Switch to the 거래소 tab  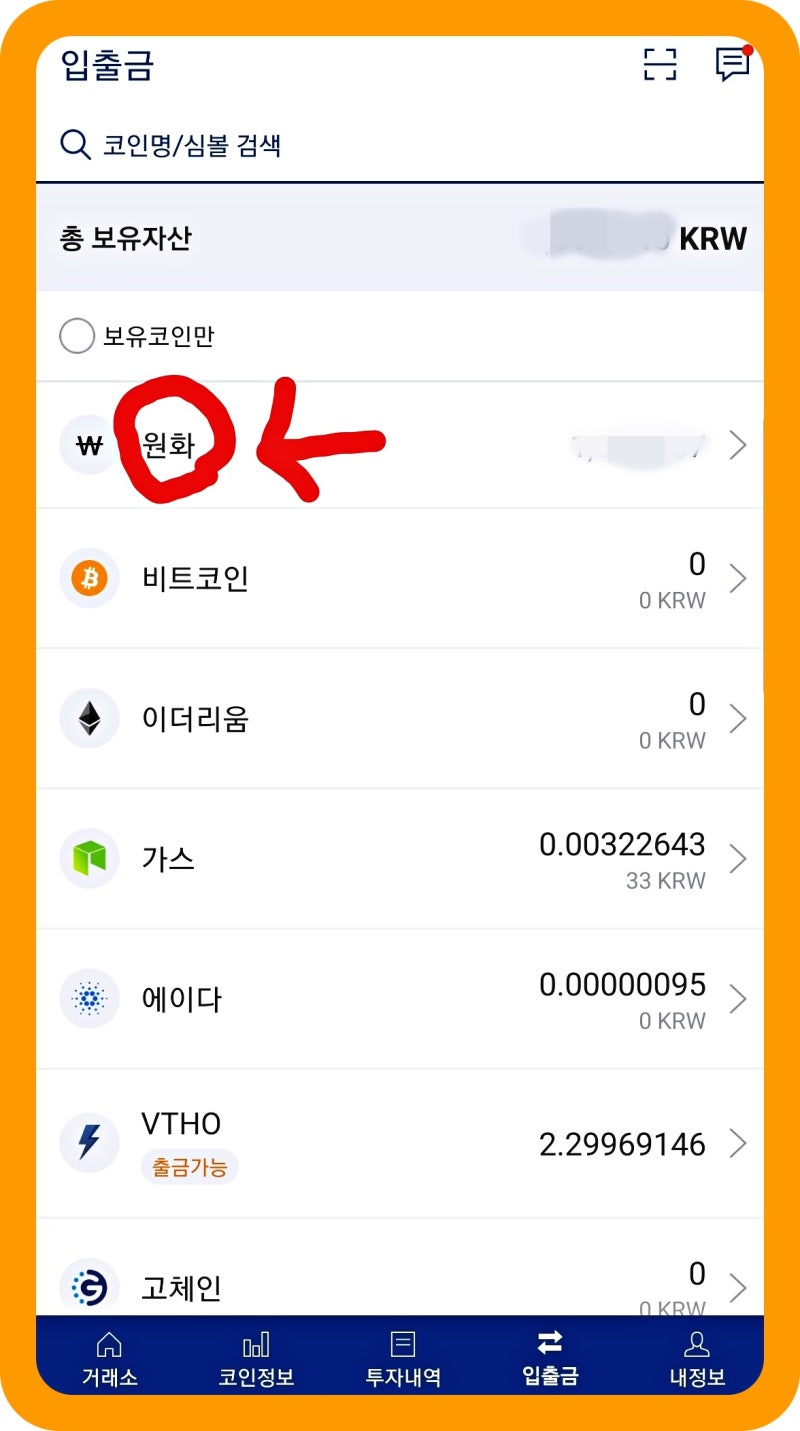(x=109, y=1357)
